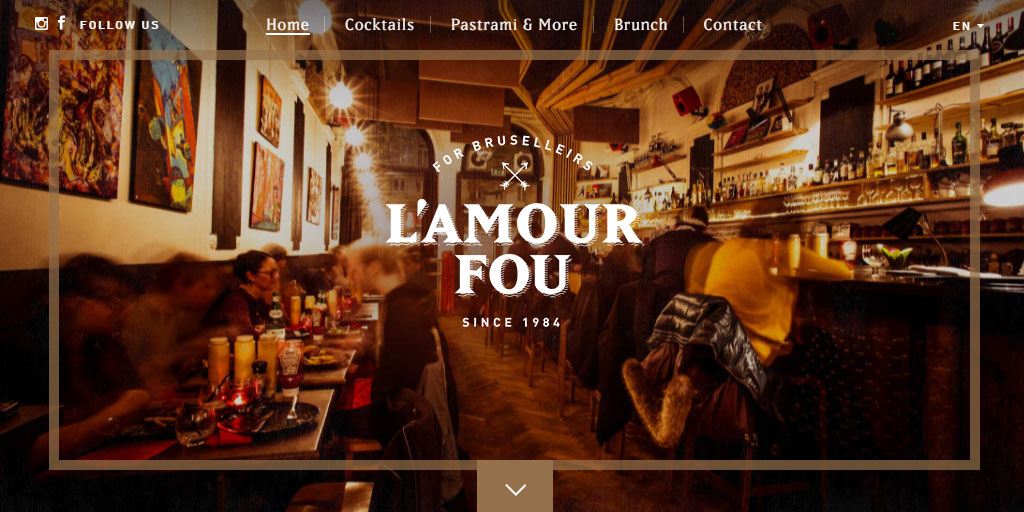The width and height of the screenshot is (1024, 512).
Task: Open the Instagram profile icon
Action: (41, 24)
